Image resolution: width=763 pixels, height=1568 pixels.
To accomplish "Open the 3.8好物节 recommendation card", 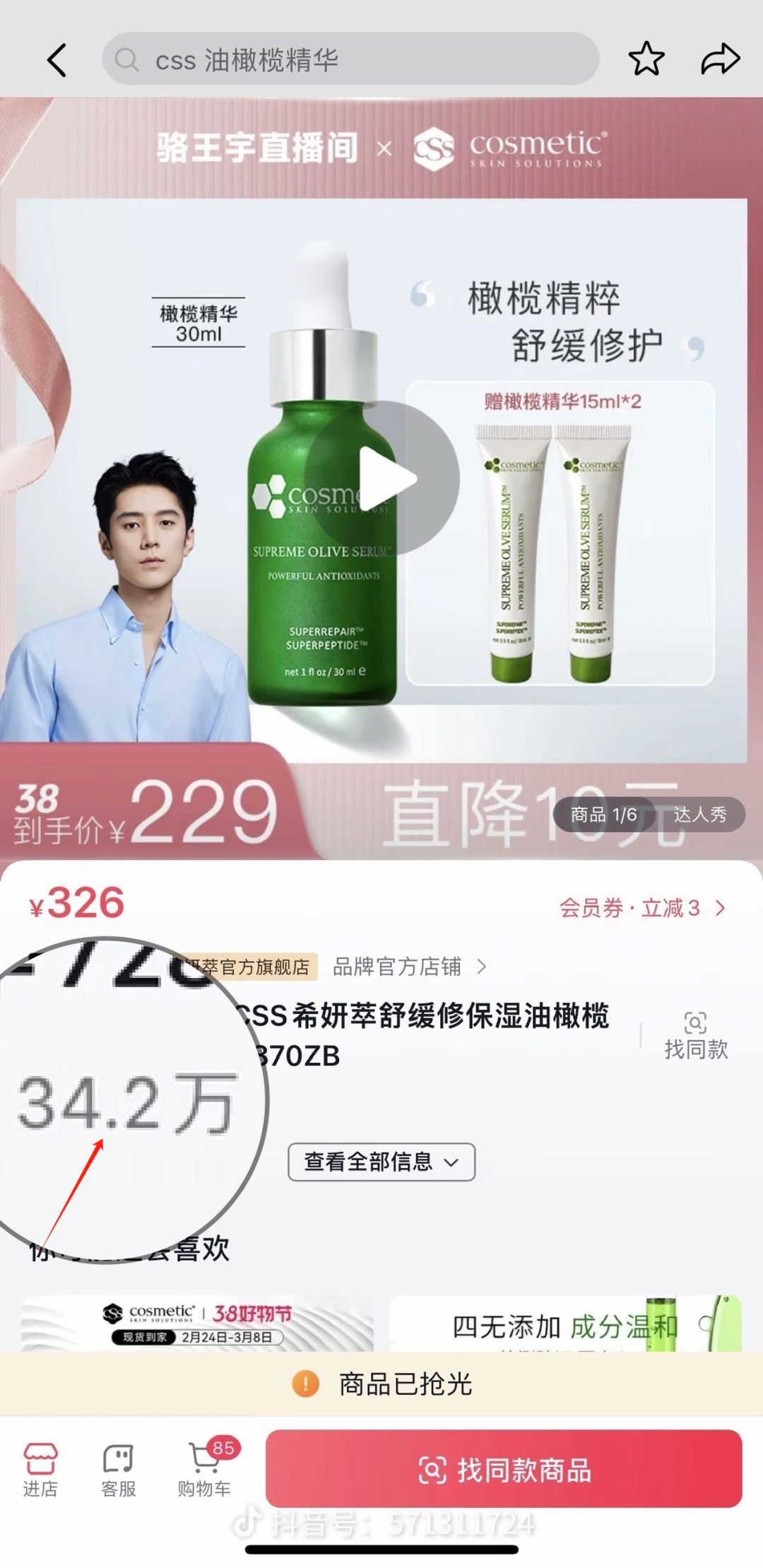I will (x=197, y=1324).
